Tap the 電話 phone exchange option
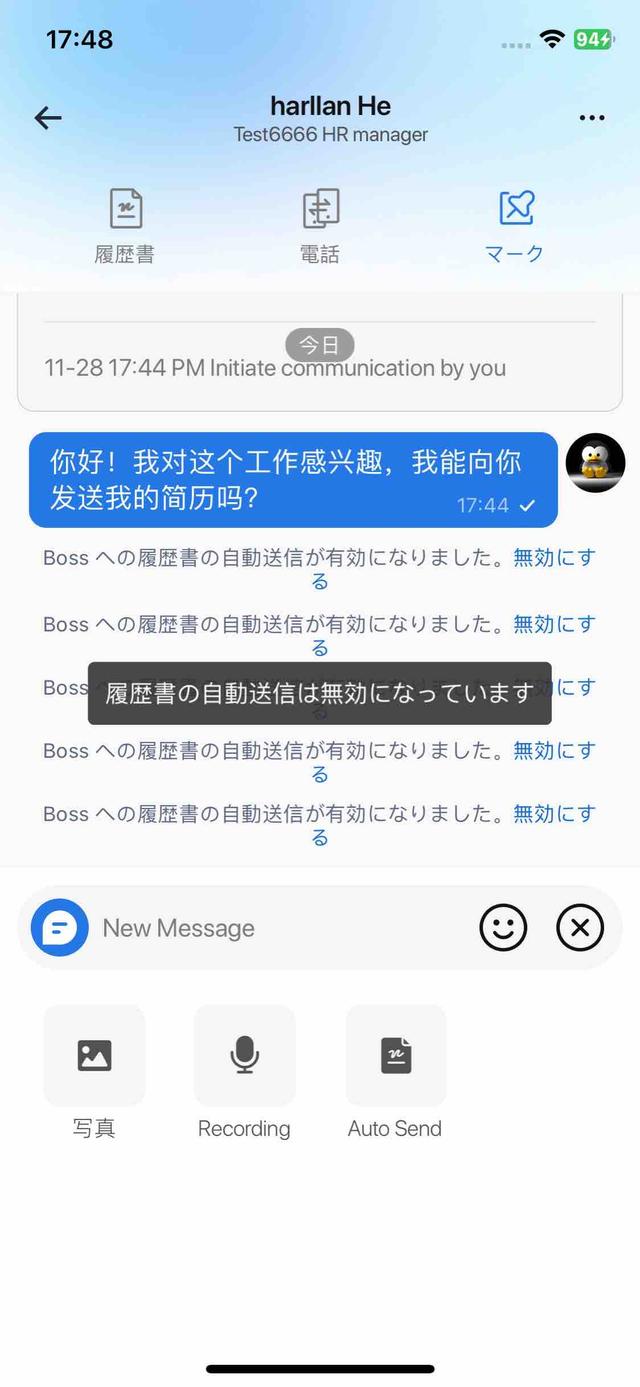The width and height of the screenshot is (640, 1387). 320,226
